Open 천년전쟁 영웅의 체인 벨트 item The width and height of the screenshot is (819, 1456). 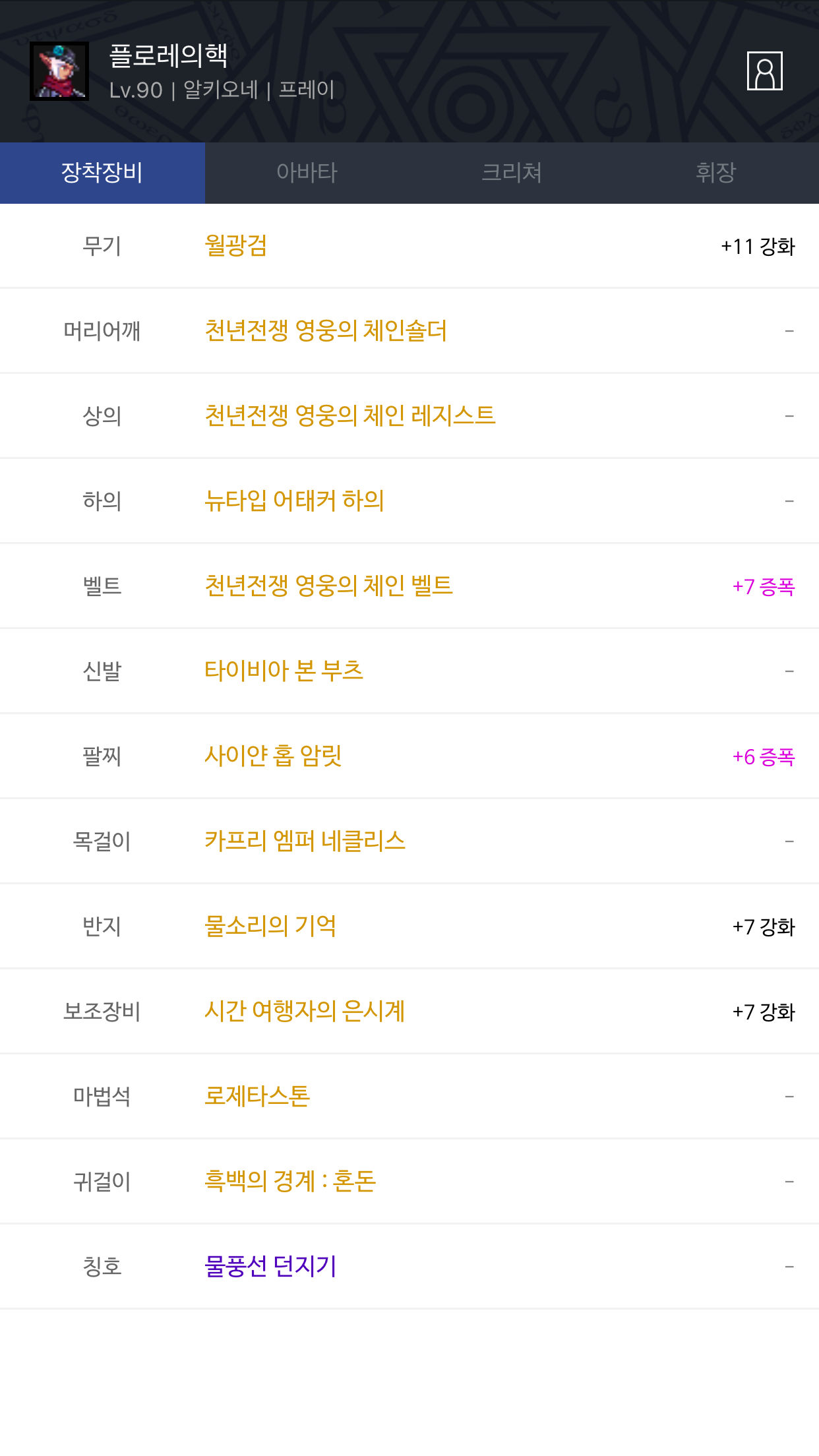click(x=328, y=586)
